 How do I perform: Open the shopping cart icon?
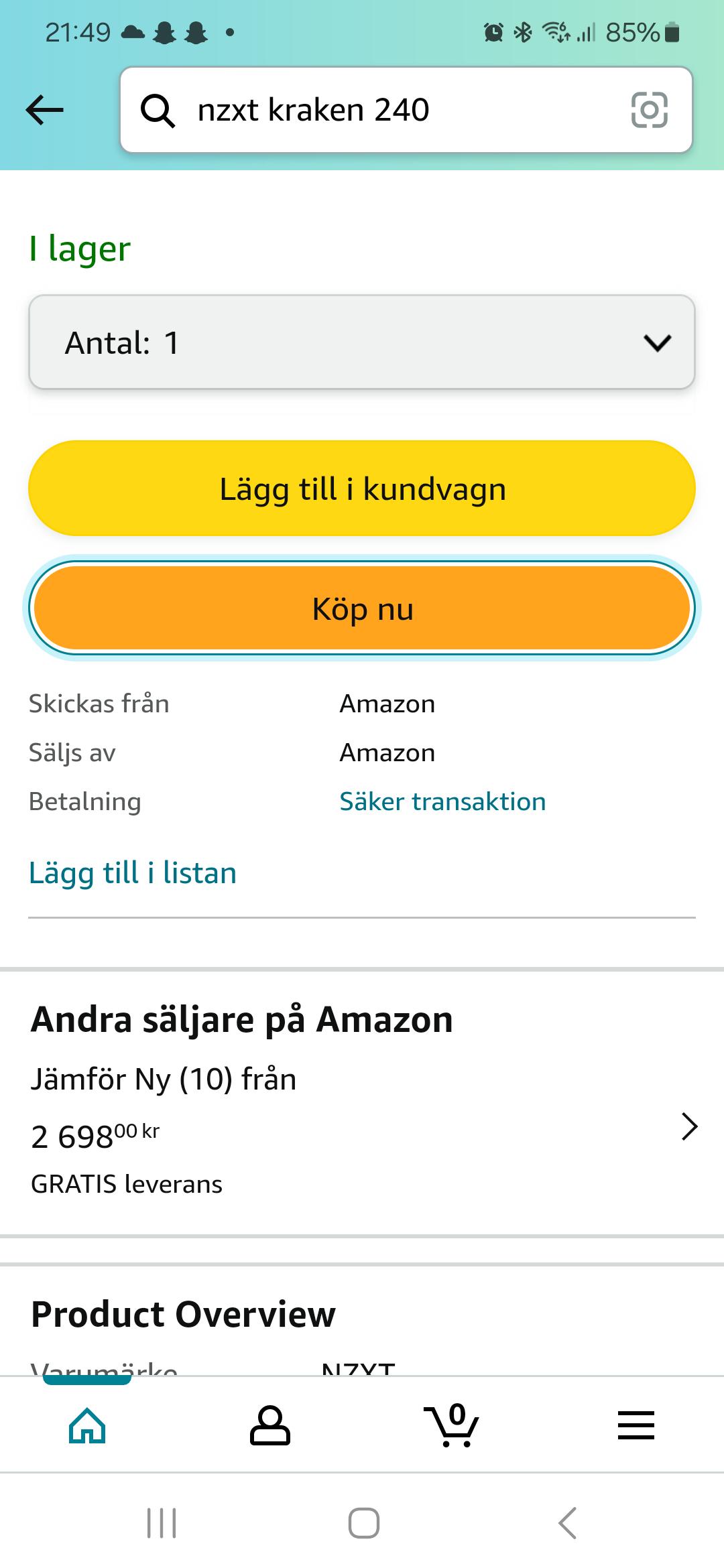452,1426
